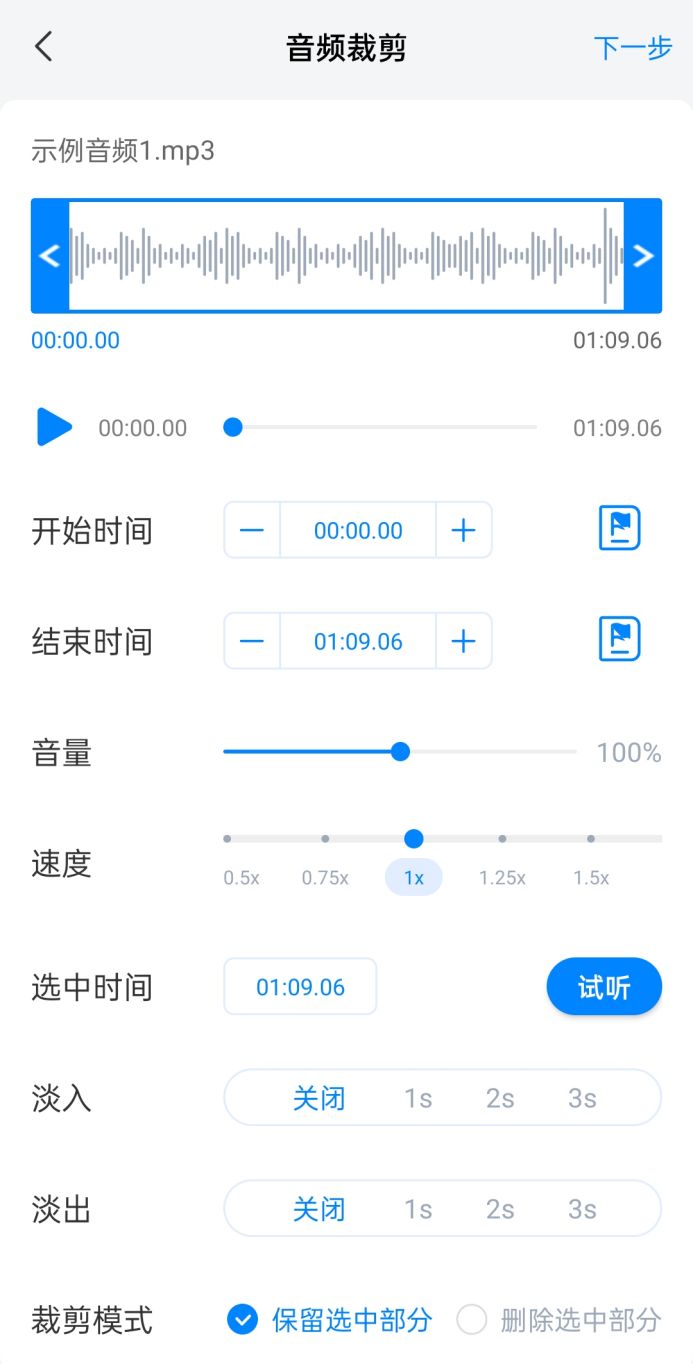Tap the 选中时间 duration field
This screenshot has width=693, height=1364.
pyautogui.click(x=300, y=987)
